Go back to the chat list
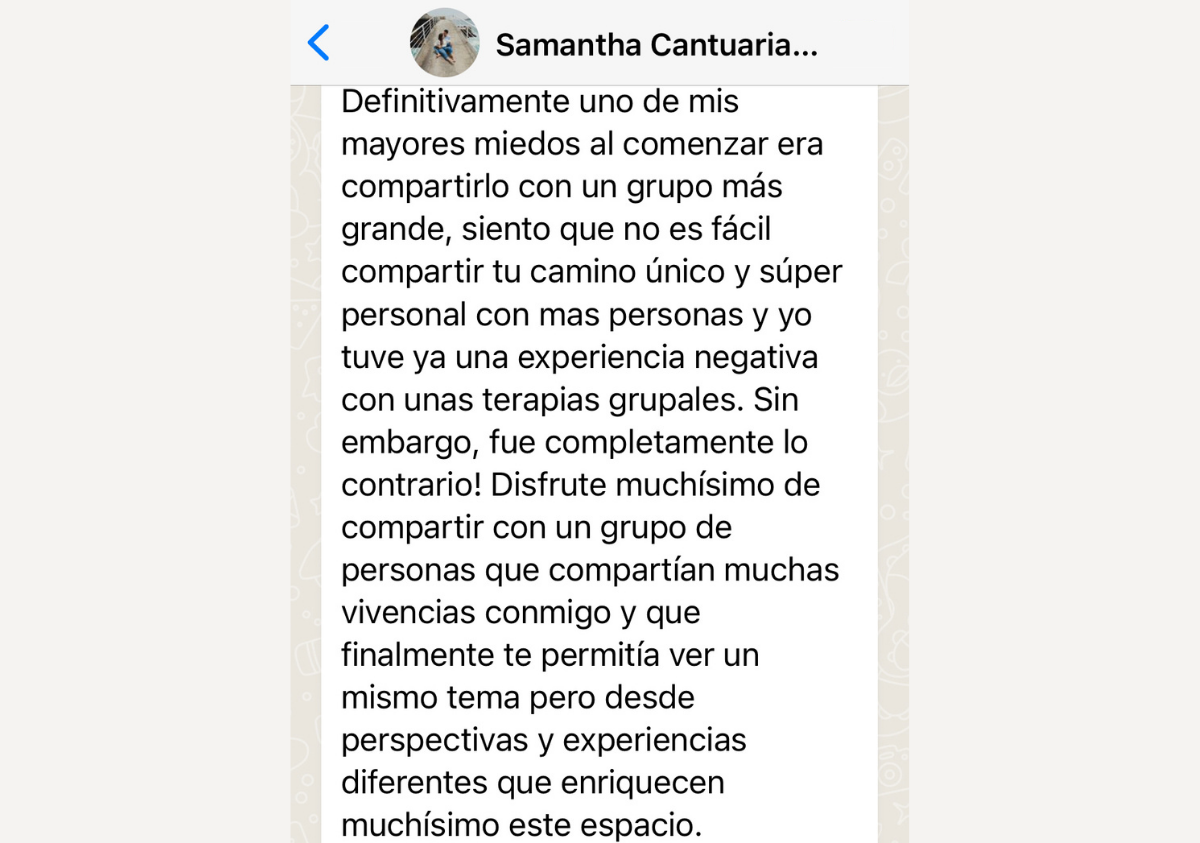 pyautogui.click(x=319, y=43)
